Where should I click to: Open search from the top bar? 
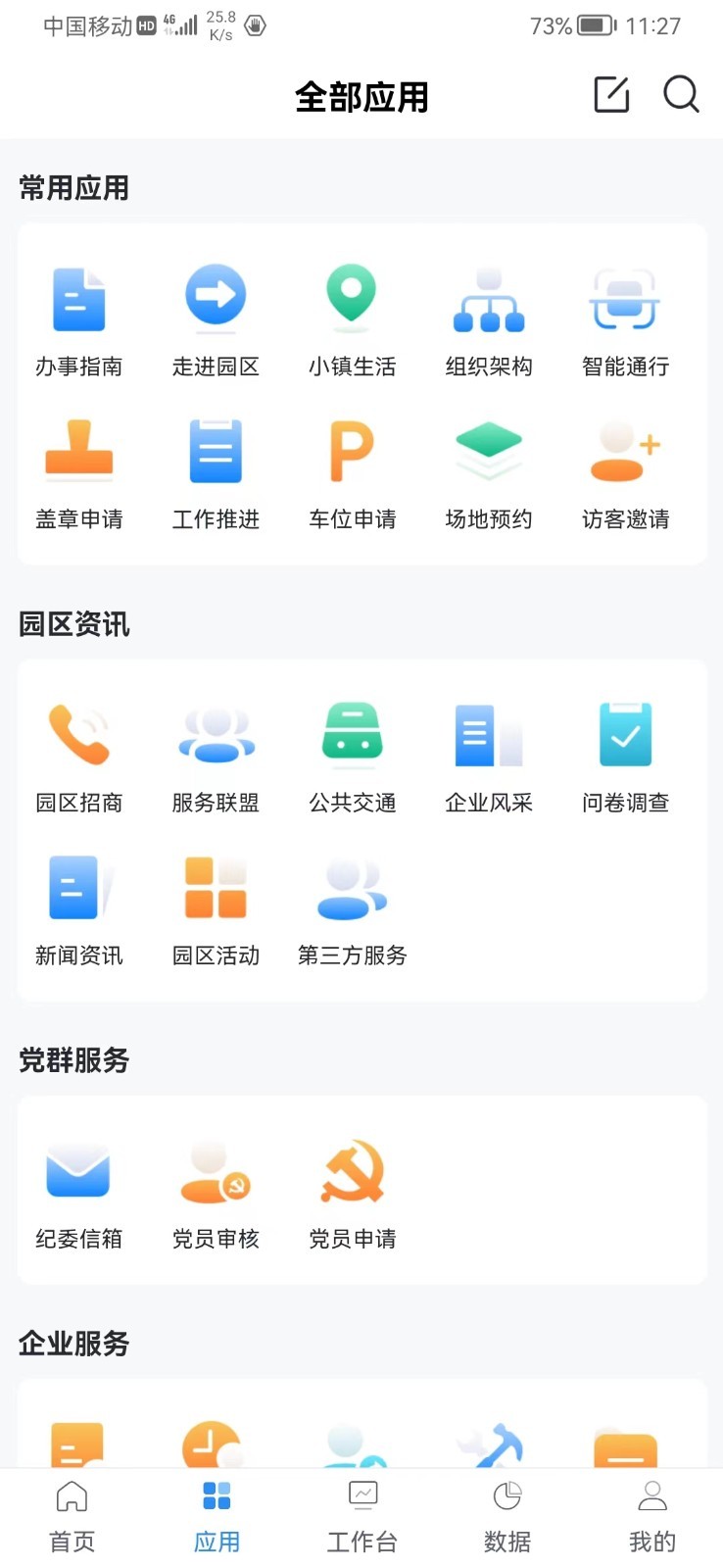pyautogui.click(x=681, y=95)
